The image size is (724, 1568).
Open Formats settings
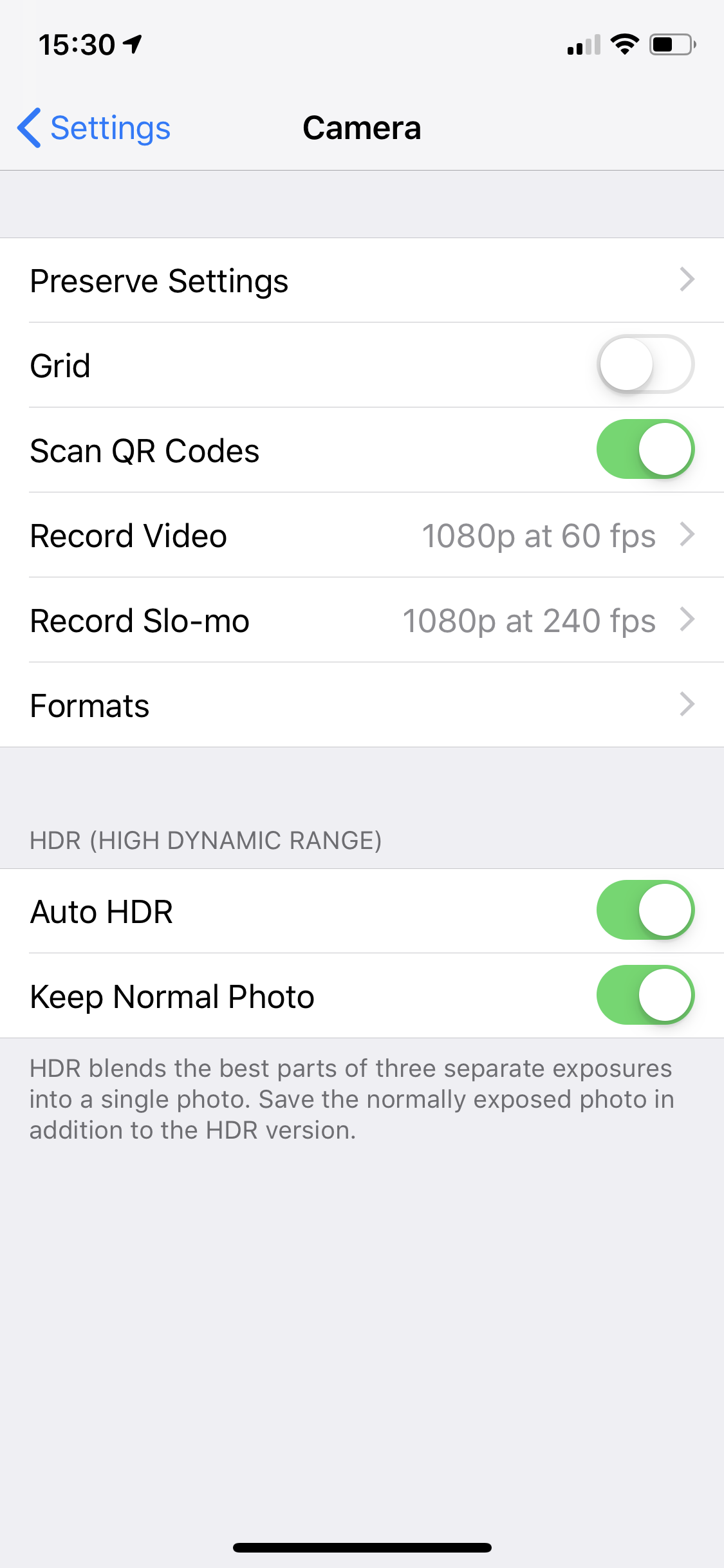(362, 705)
